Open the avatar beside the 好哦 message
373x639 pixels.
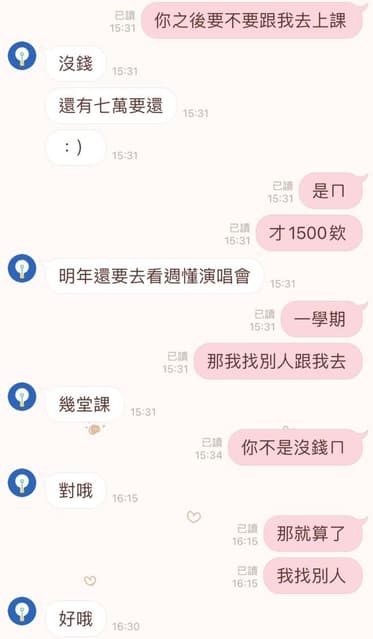pyautogui.click(x=22, y=611)
